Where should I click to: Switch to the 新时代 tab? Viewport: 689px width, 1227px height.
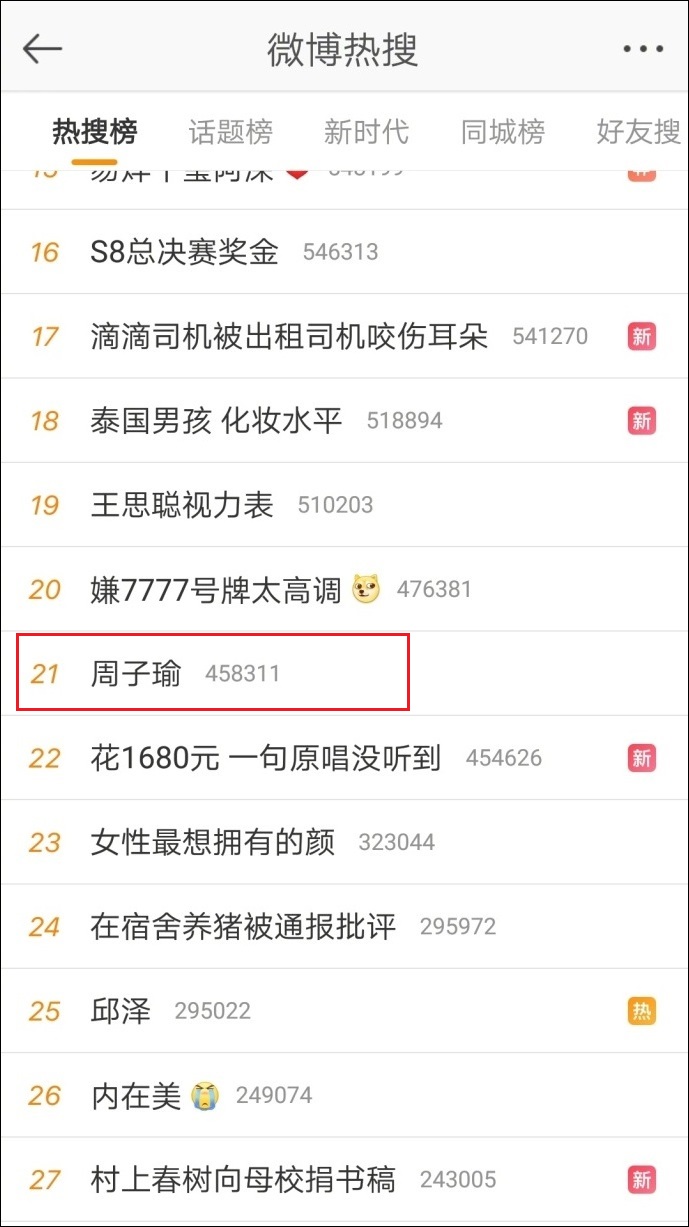point(366,131)
